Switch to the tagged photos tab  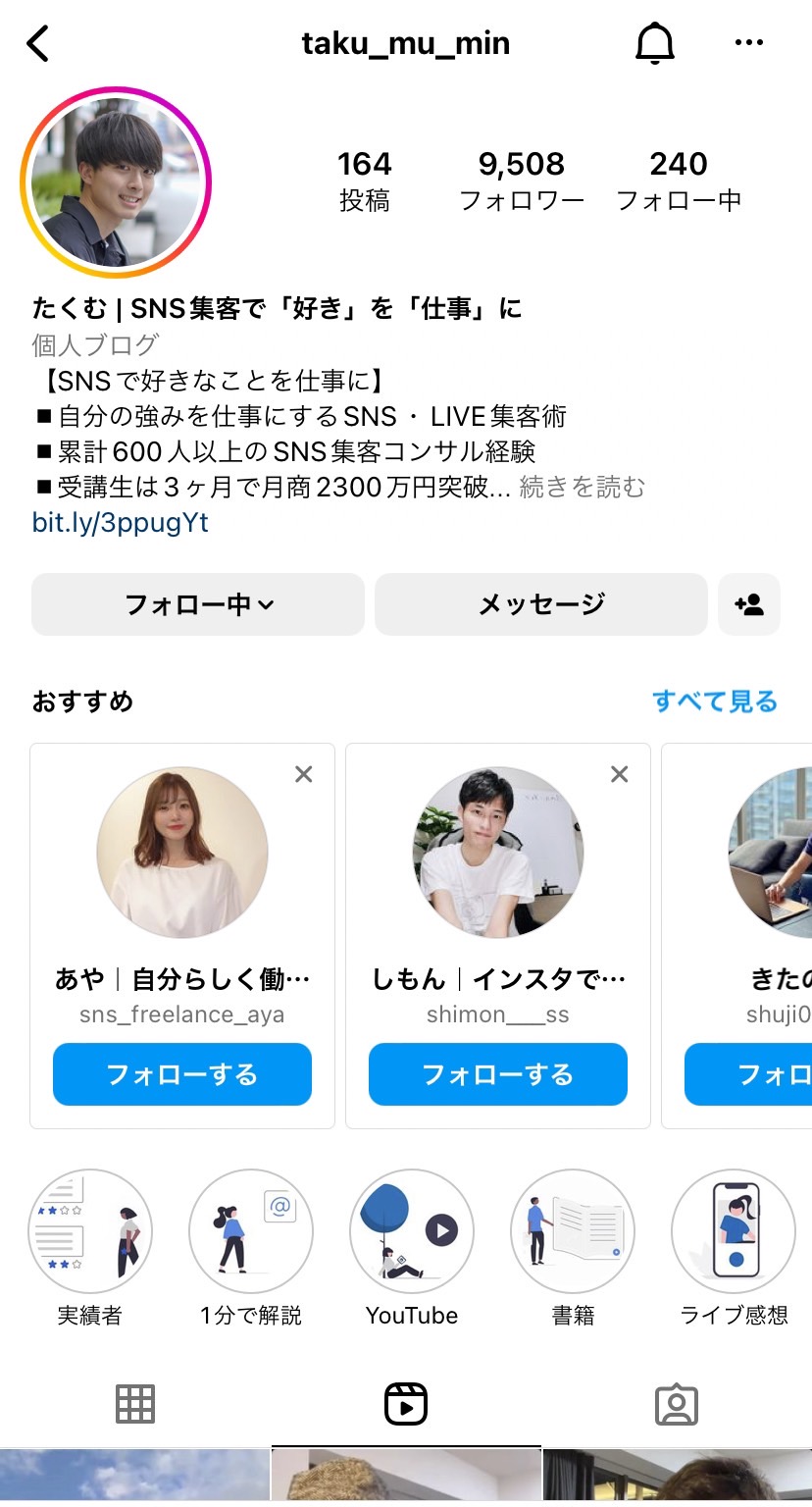click(x=677, y=1405)
